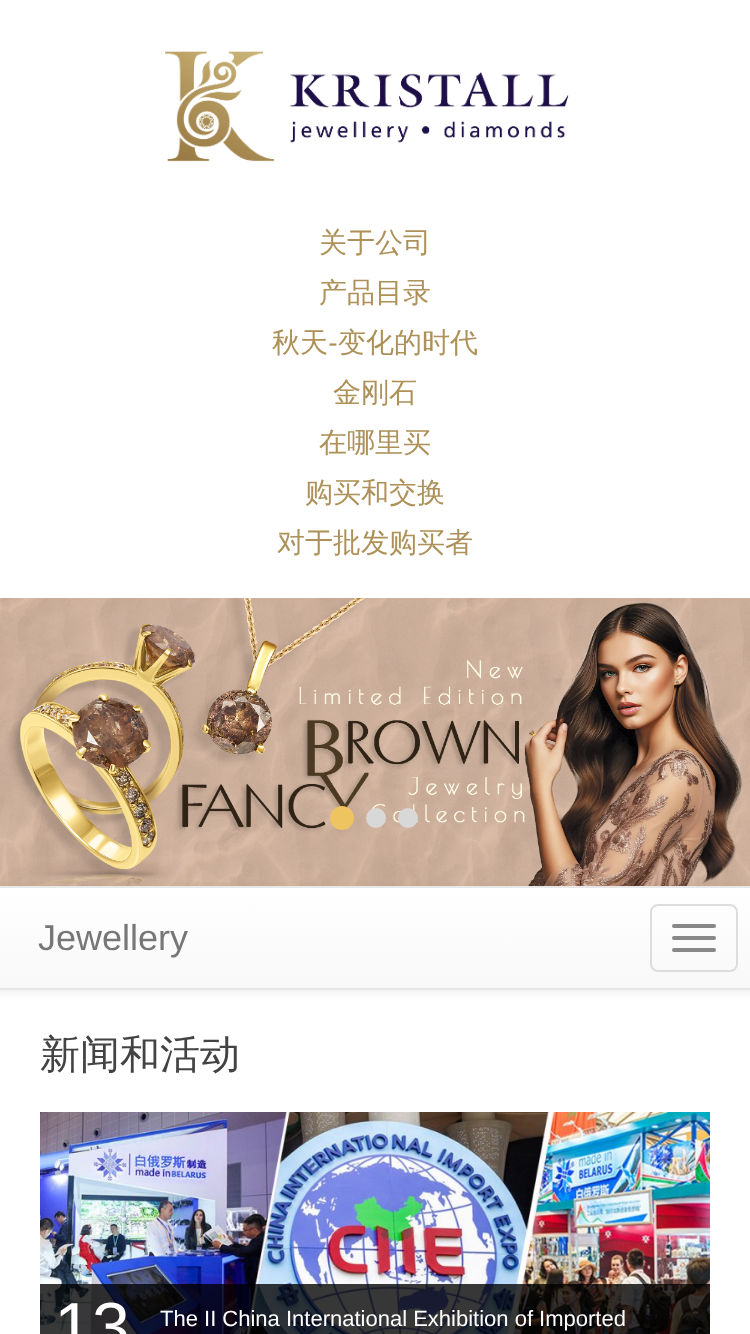Open the 在哪里买 link

pyautogui.click(x=374, y=443)
